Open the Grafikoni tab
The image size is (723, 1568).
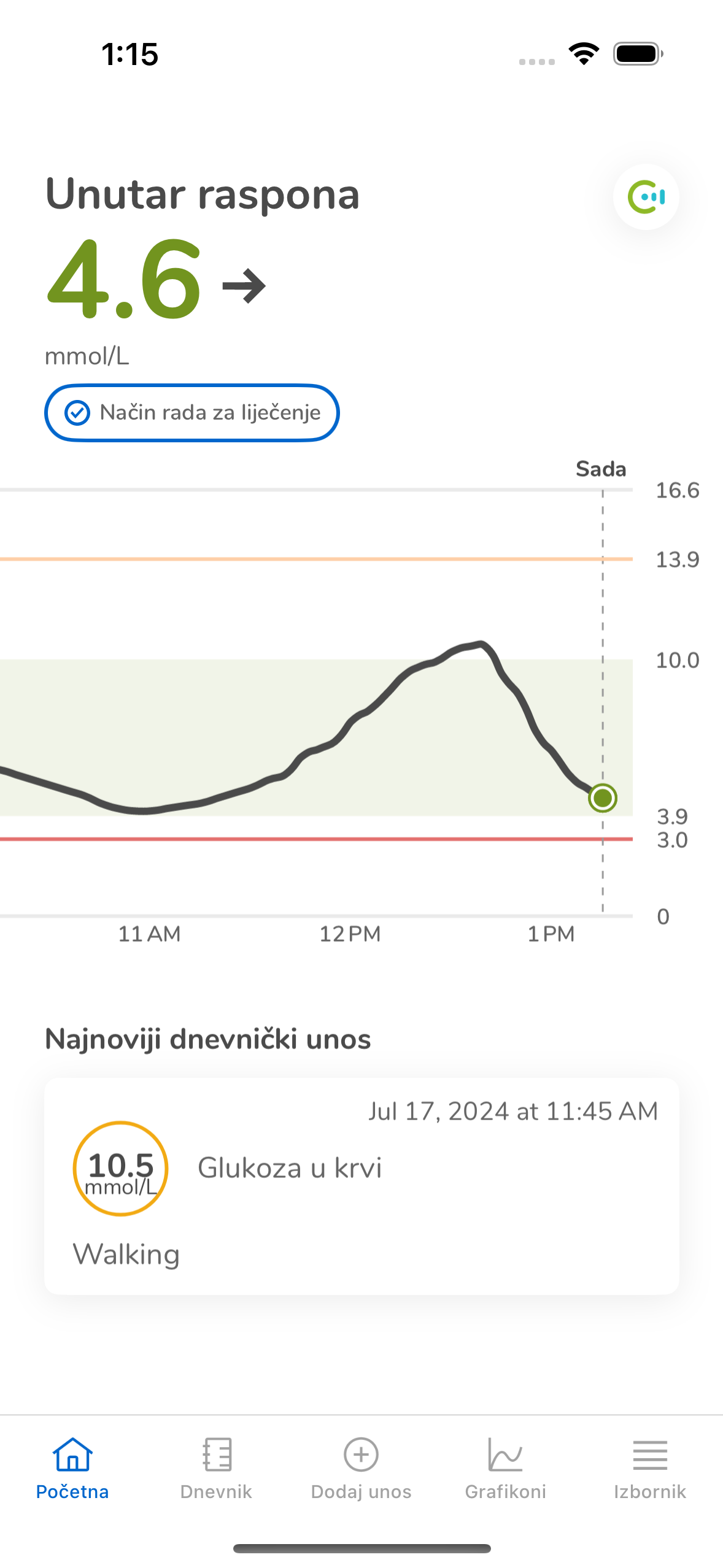(505, 1467)
